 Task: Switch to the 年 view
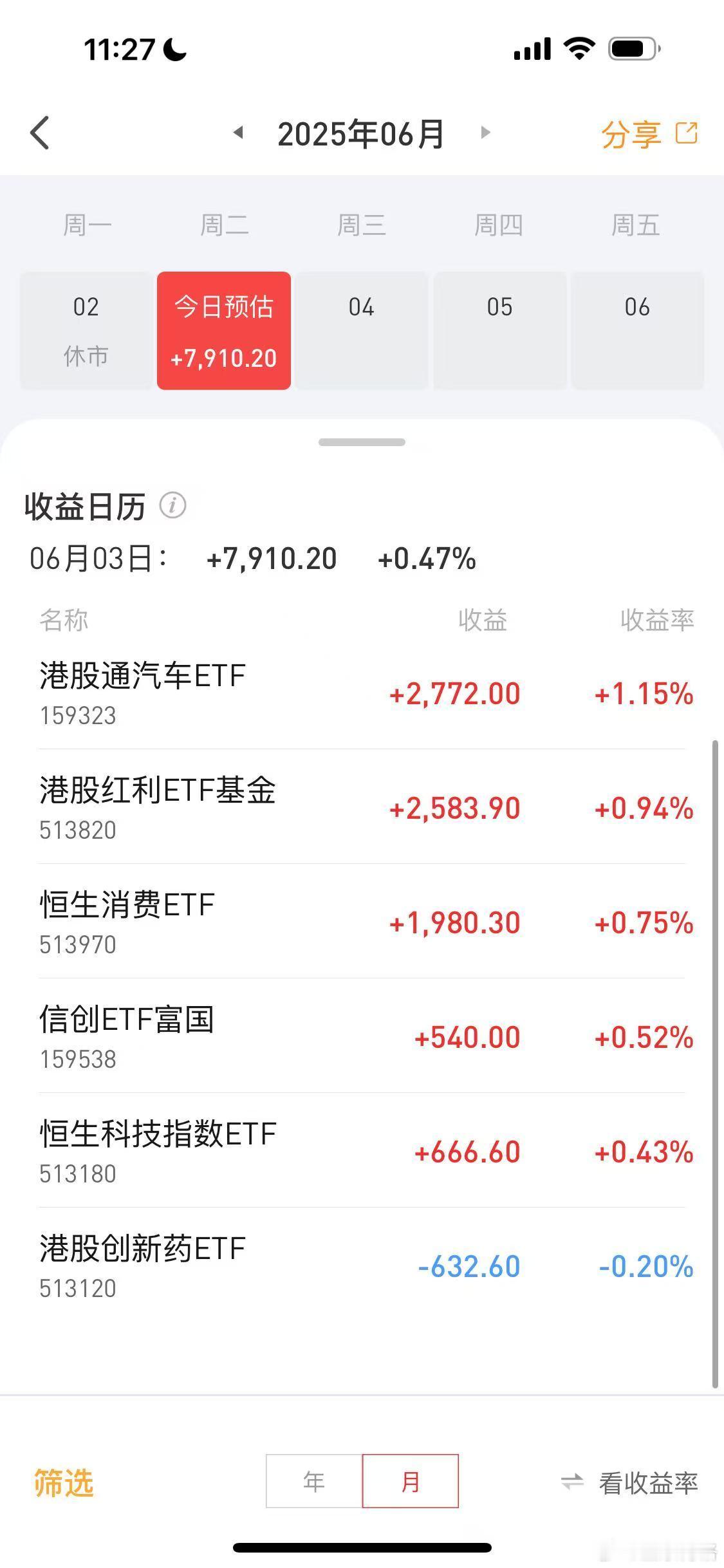pyautogui.click(x=314, y=1481)
